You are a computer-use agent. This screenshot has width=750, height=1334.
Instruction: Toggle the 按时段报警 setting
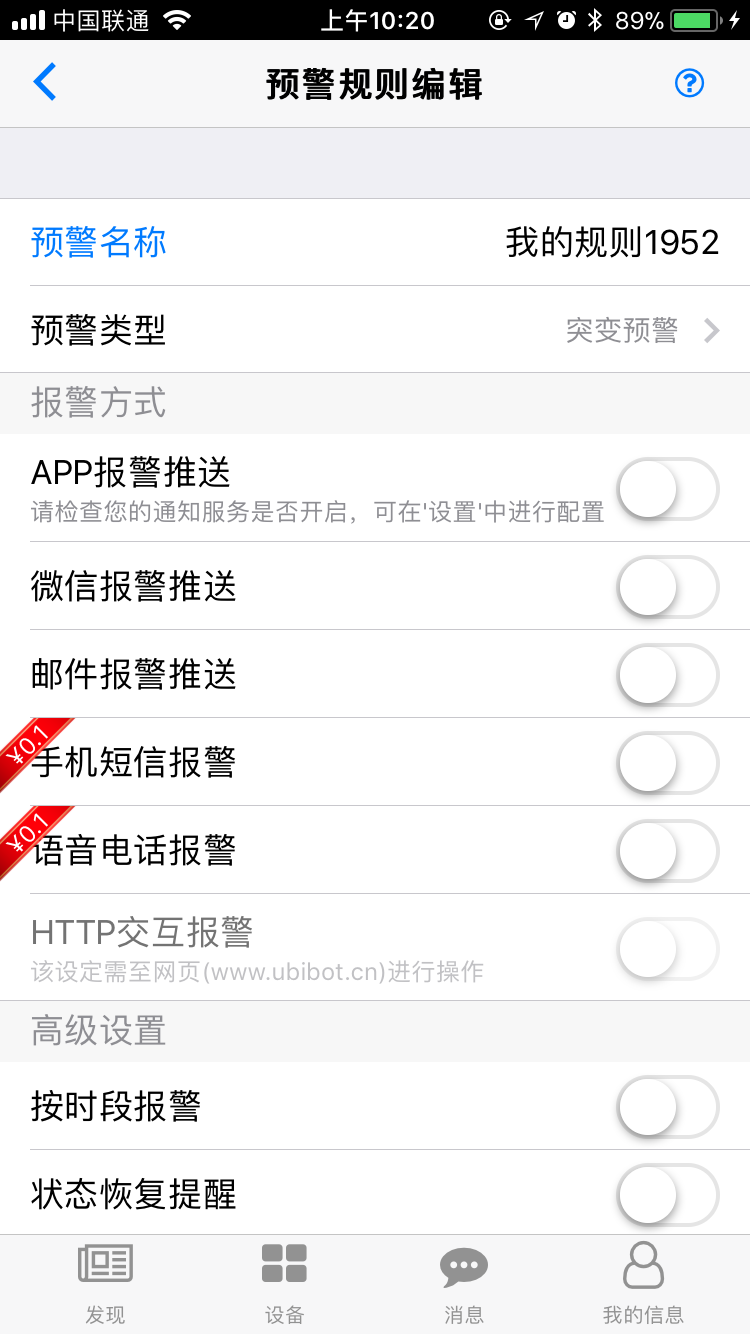click(668, 1106)
